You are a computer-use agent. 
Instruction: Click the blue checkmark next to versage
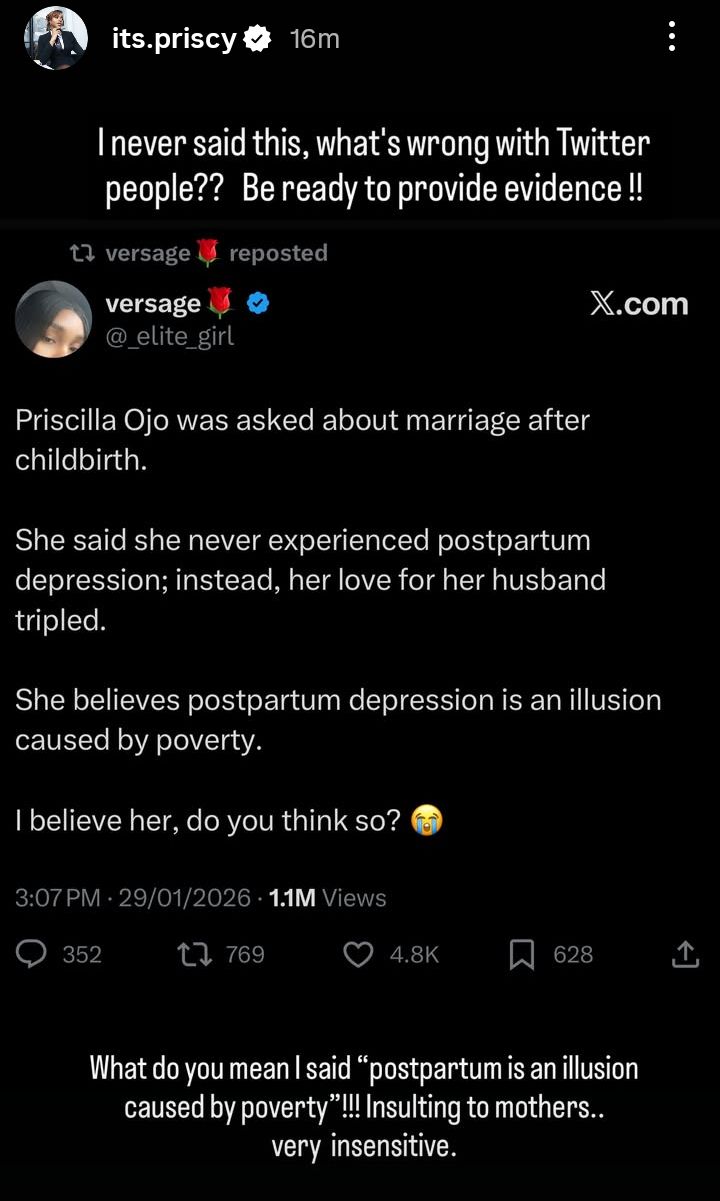(x=258, y=303)
